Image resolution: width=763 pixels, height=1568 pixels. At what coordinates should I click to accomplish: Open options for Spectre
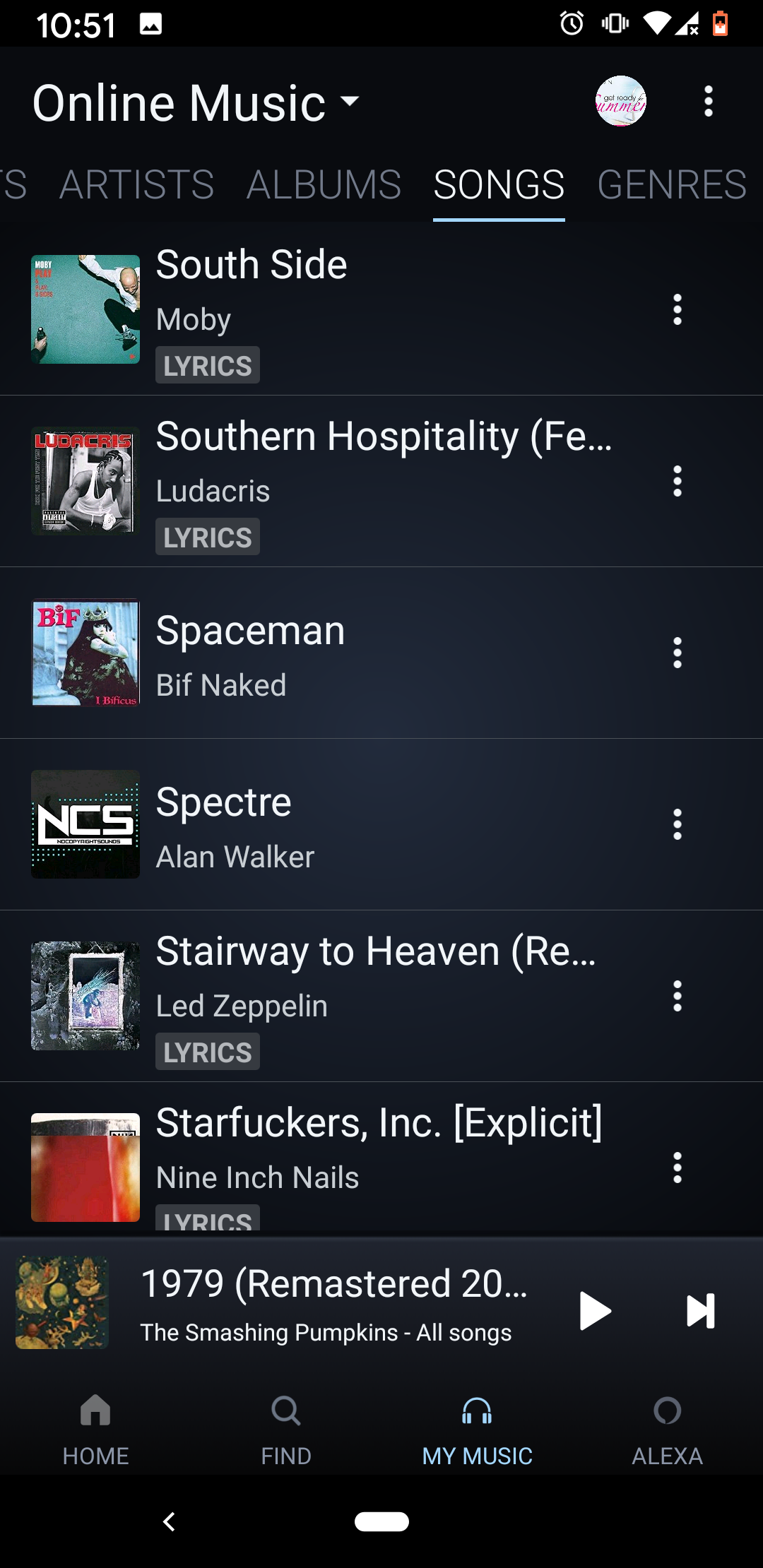click(677, 824)
